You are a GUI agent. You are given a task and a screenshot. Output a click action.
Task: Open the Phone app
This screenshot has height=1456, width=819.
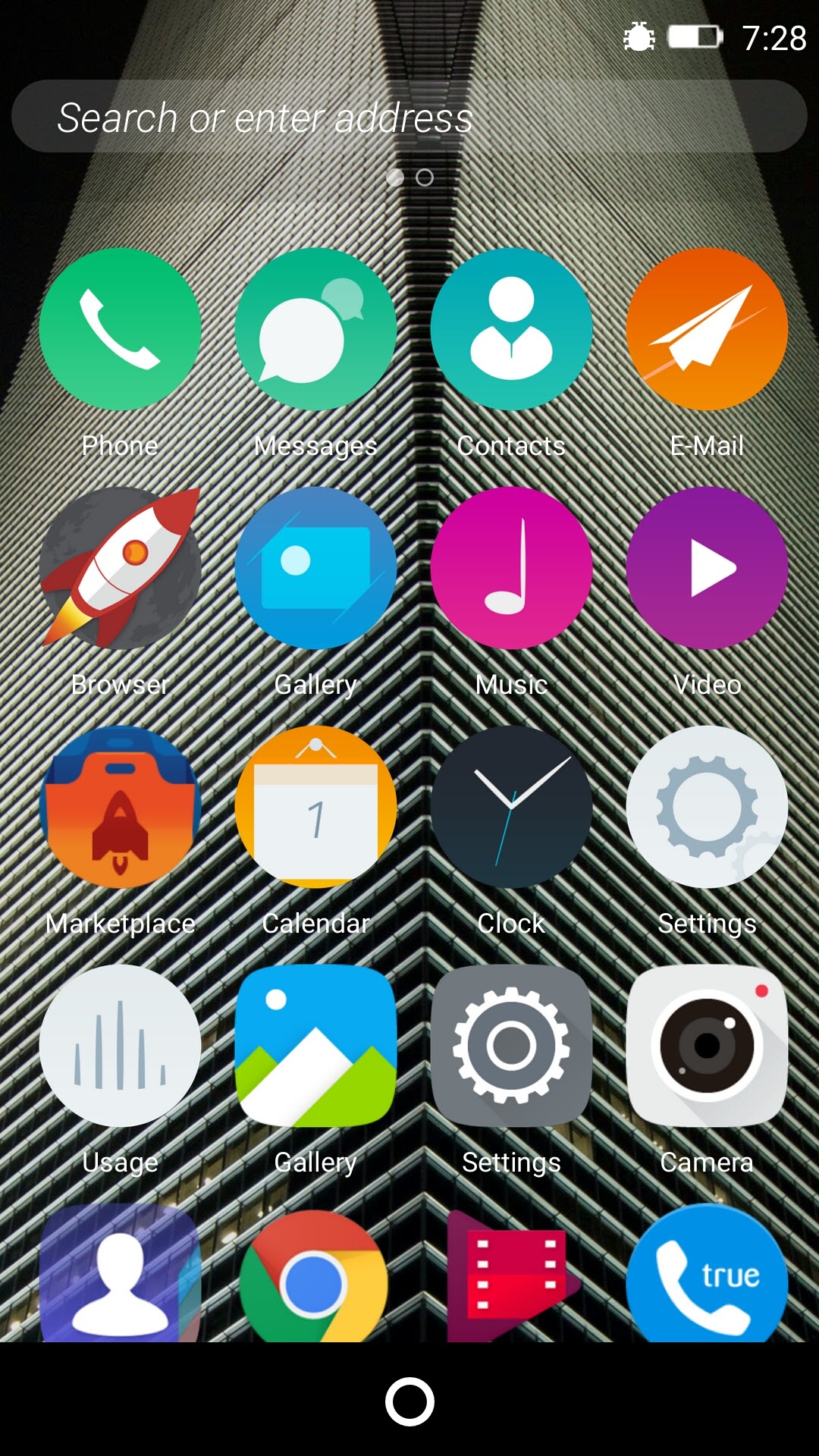(x=120, y=329)
